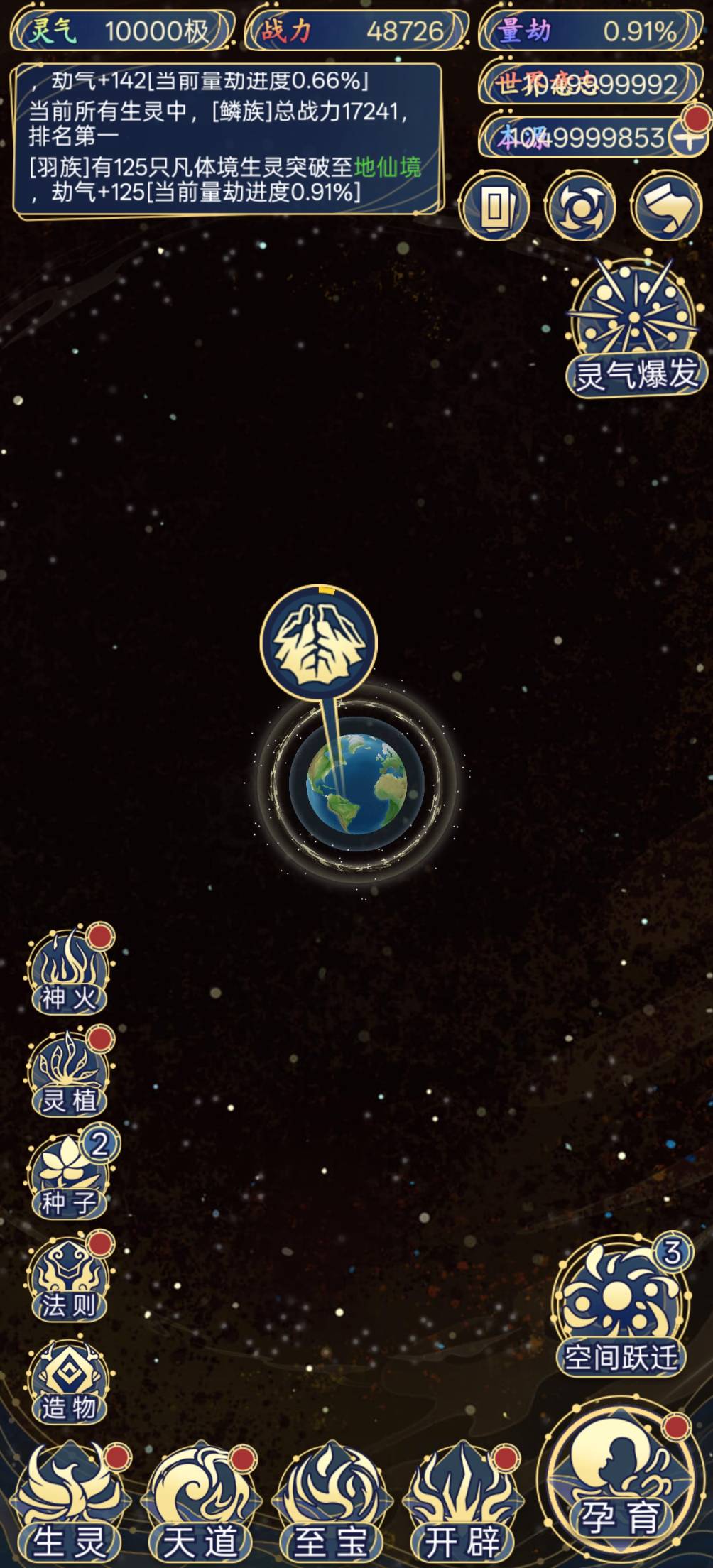
Task: Open the cards icon
Action: coord(494,207)
